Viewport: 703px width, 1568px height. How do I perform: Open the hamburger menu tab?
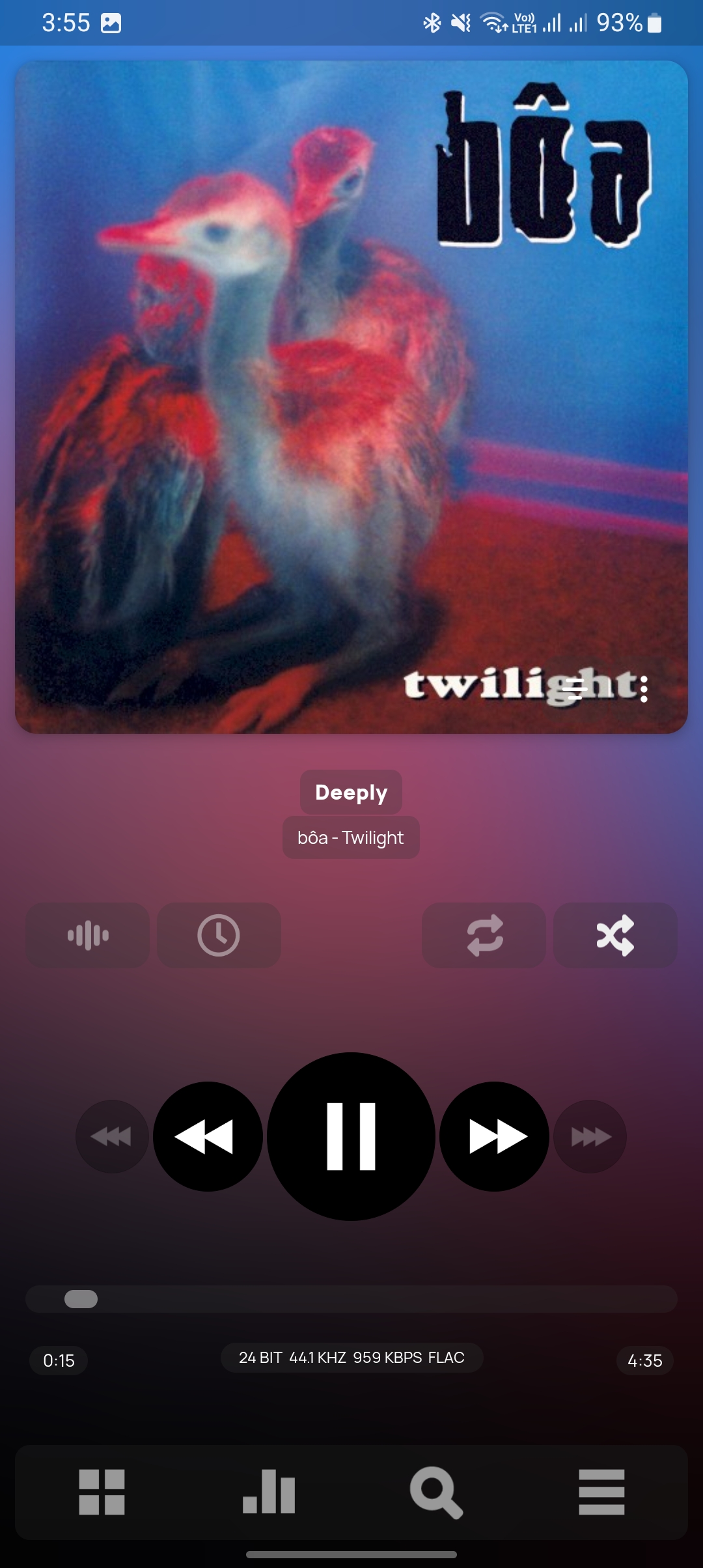601,1492
